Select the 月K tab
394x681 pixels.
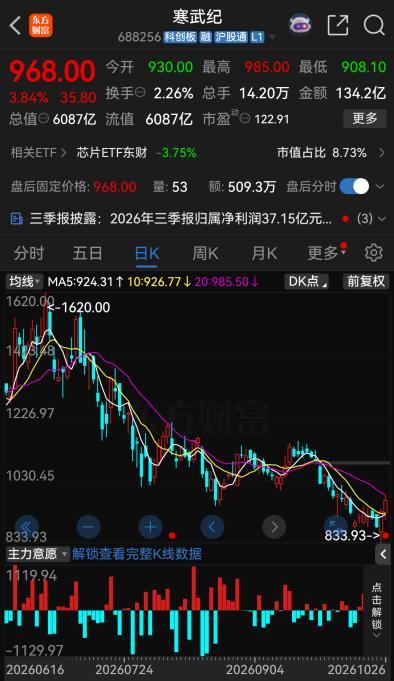pos(264,253)
